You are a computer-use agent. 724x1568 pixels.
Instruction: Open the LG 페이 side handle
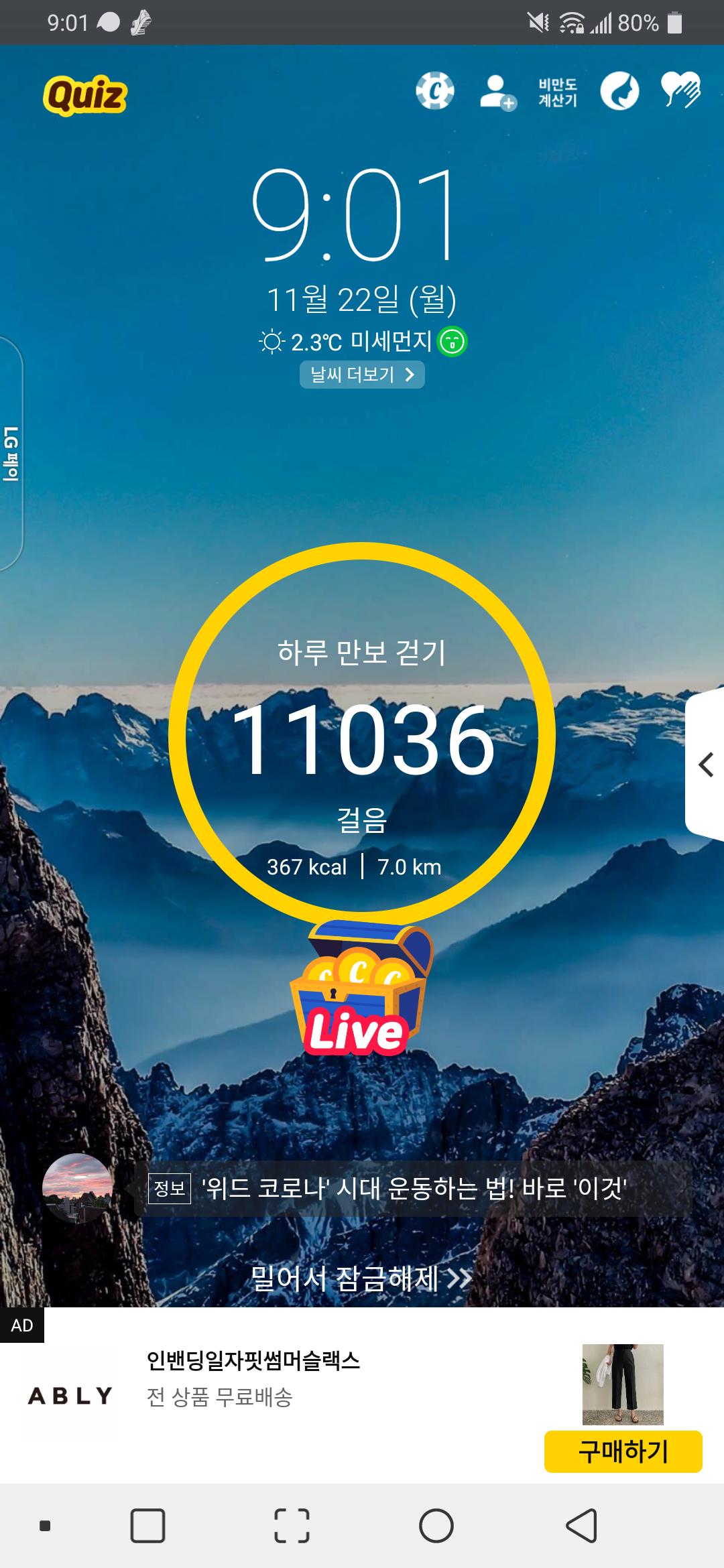pyautogui.click(x=11, y=454)
